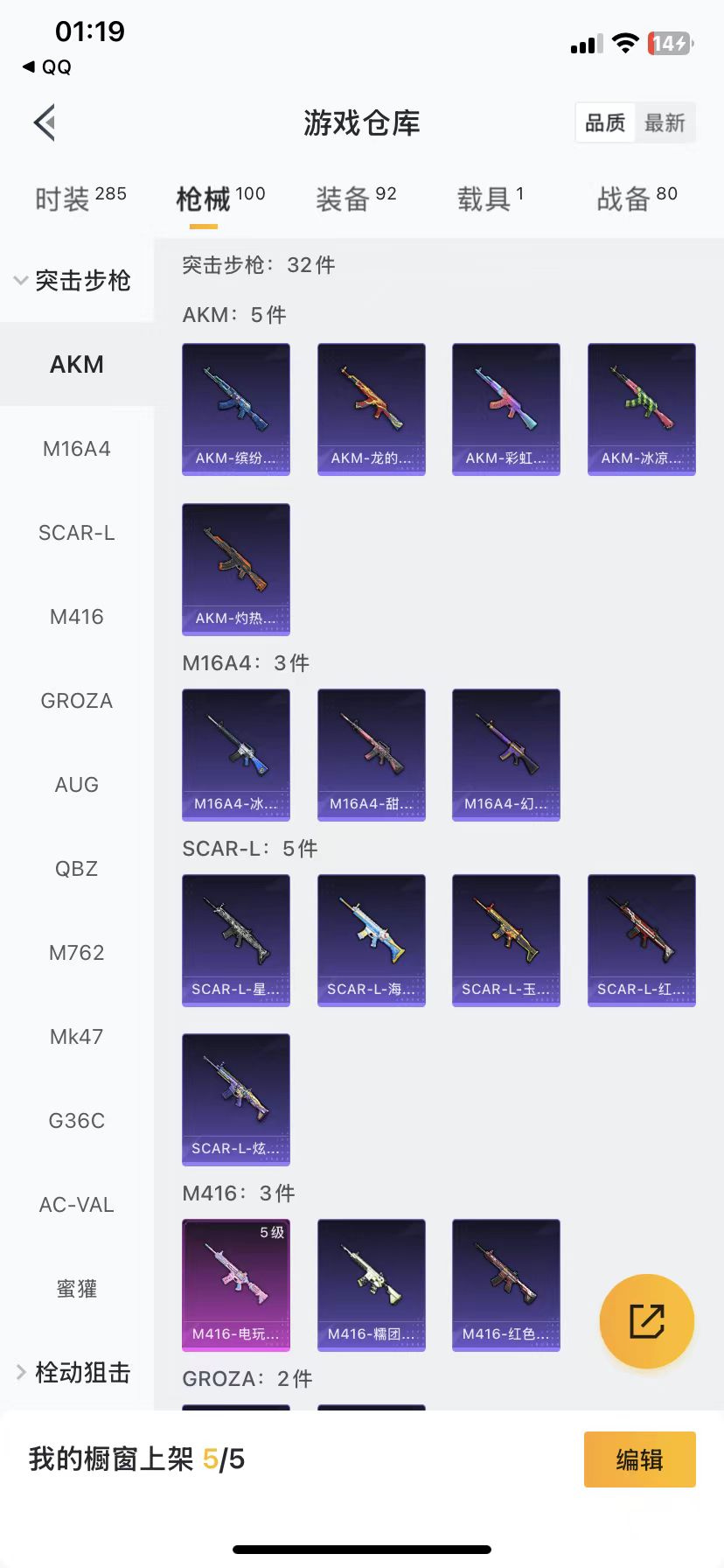Image resolution: width=724 pixels, height=1568 pixels.
Task: Open the level 5 M416-电玩 skin
Action: [236, 1284]
